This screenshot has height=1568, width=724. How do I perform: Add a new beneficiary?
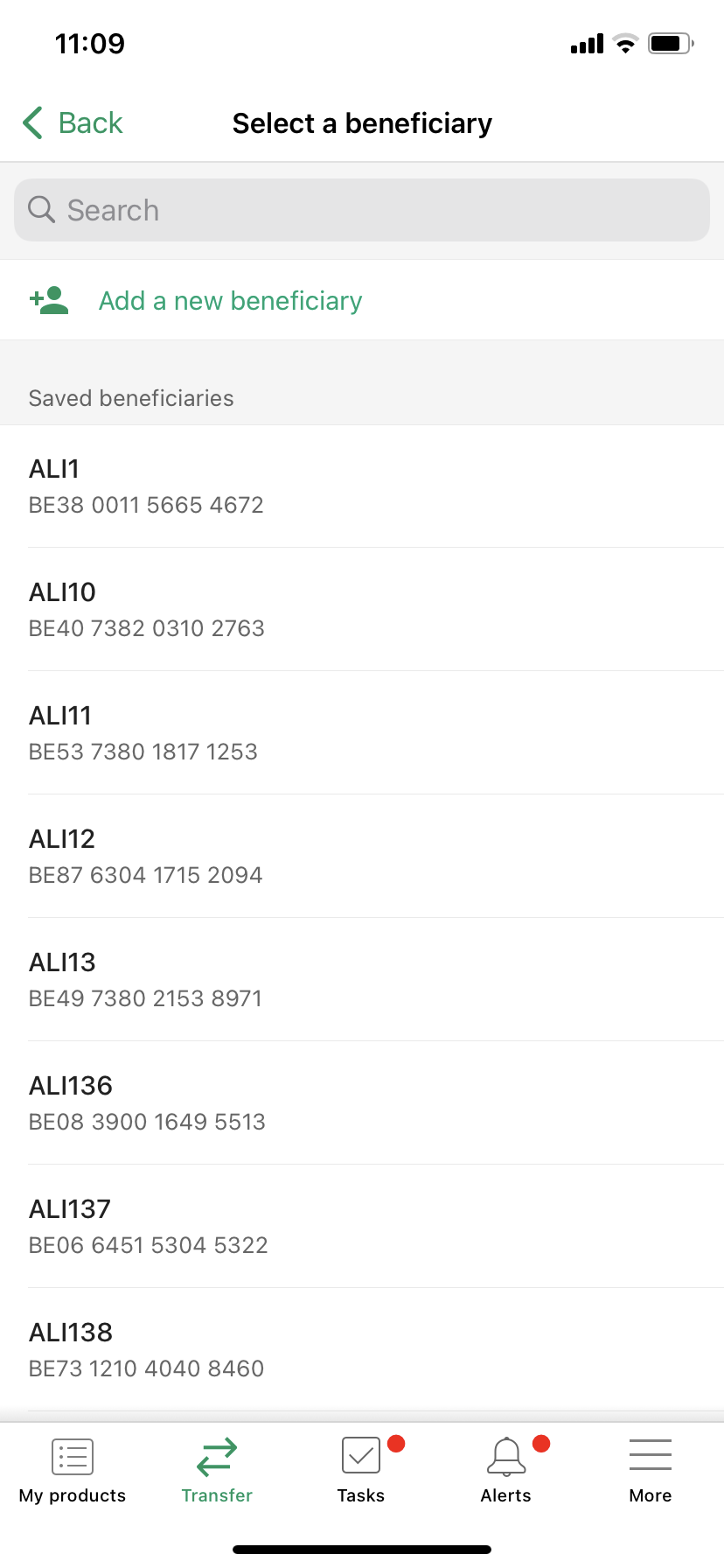[229, 301]
